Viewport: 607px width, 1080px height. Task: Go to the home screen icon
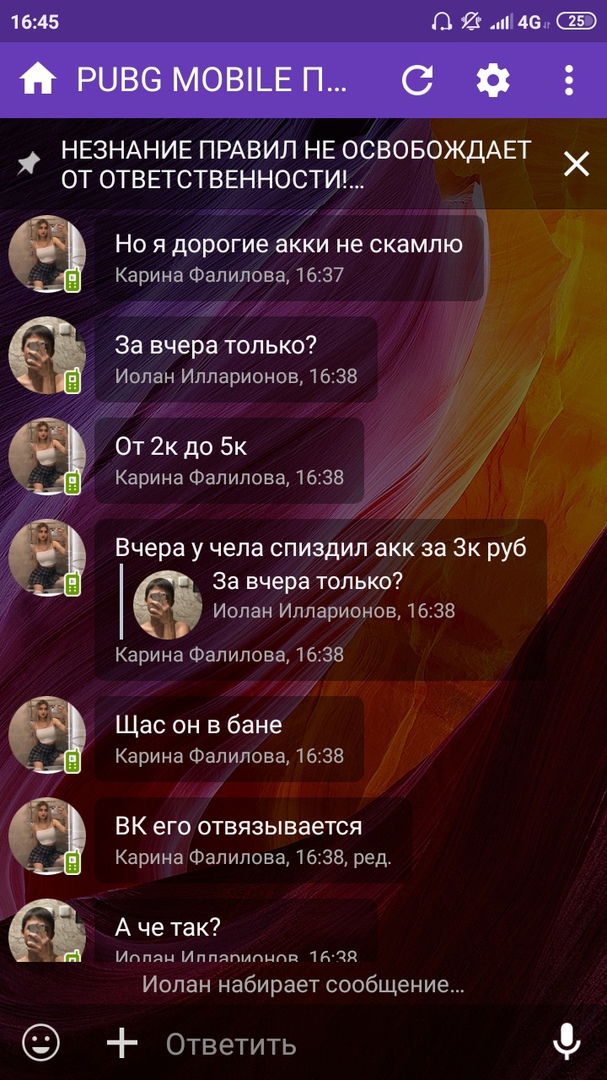pyautogui.click(x=38, y=79)
